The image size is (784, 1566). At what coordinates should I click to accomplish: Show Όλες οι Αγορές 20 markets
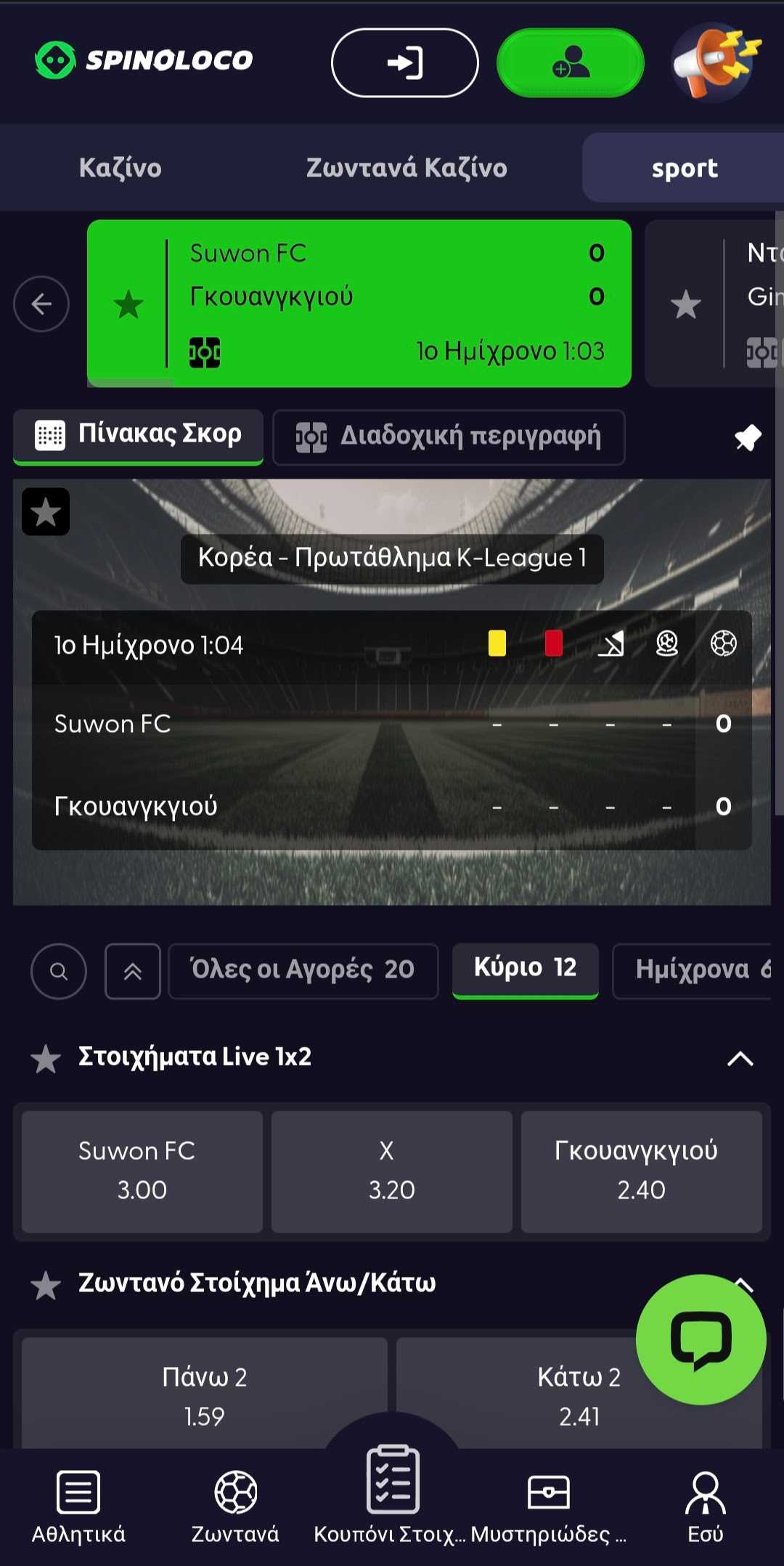point(303,970)
